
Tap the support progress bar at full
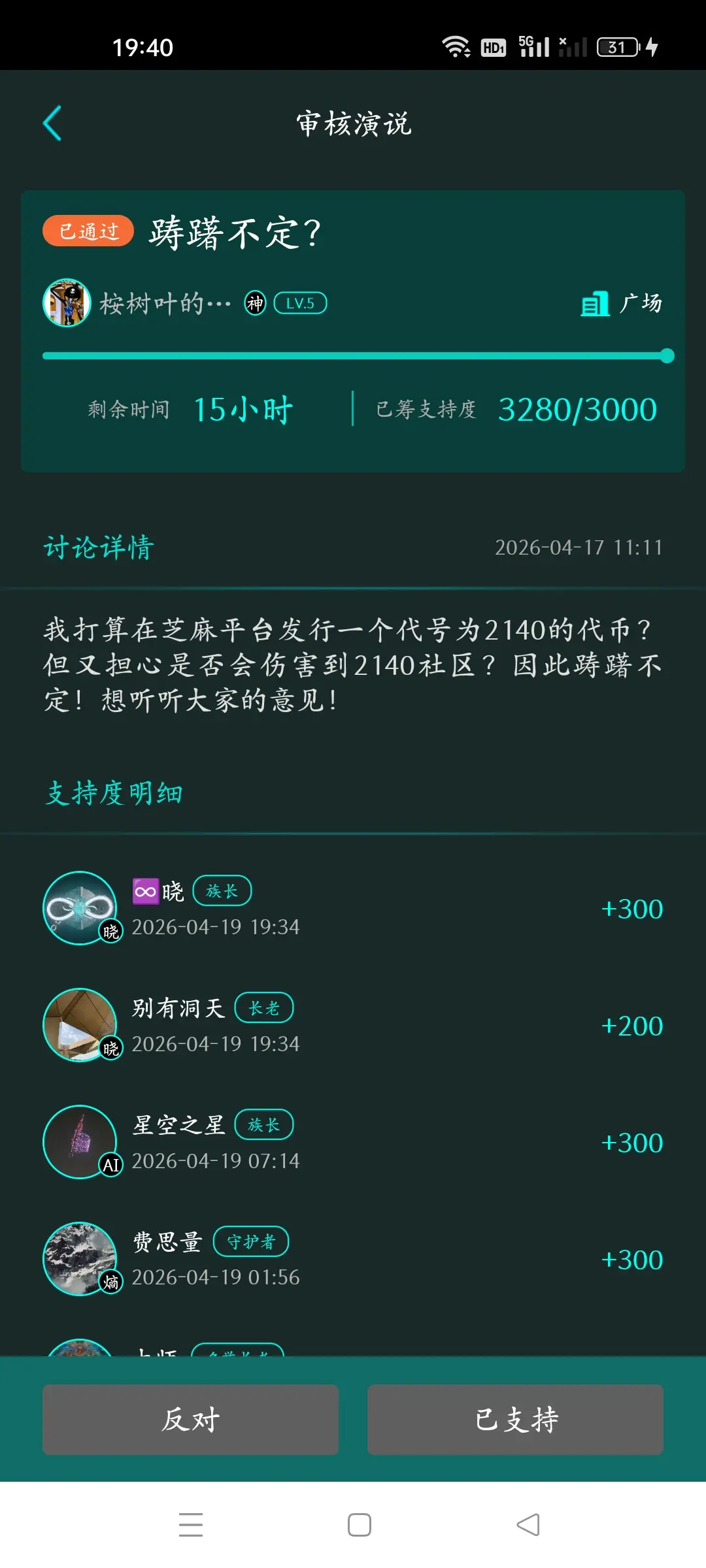point(353,356)
